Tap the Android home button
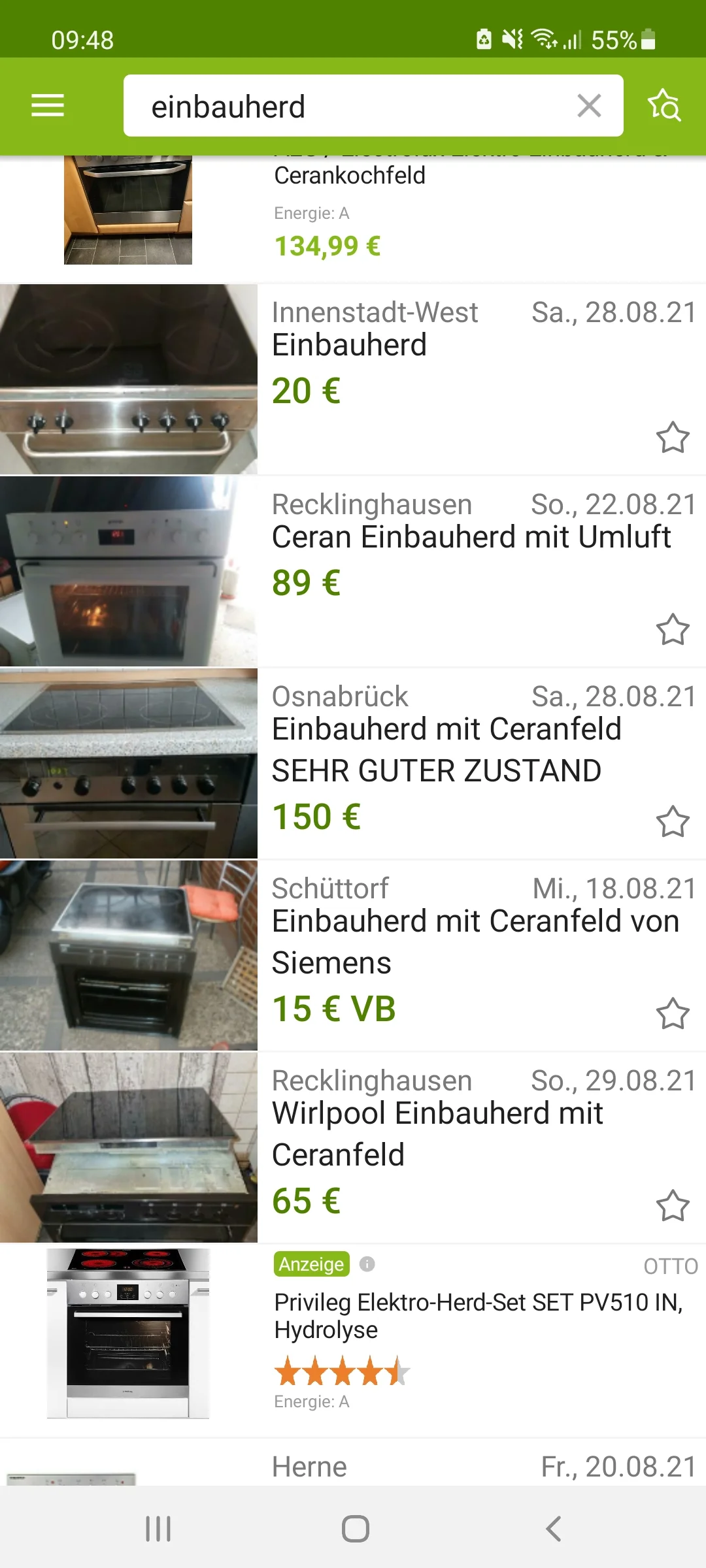This screenshot has height=1568, width=706. pyautogui.click(x=353, y=1527)
